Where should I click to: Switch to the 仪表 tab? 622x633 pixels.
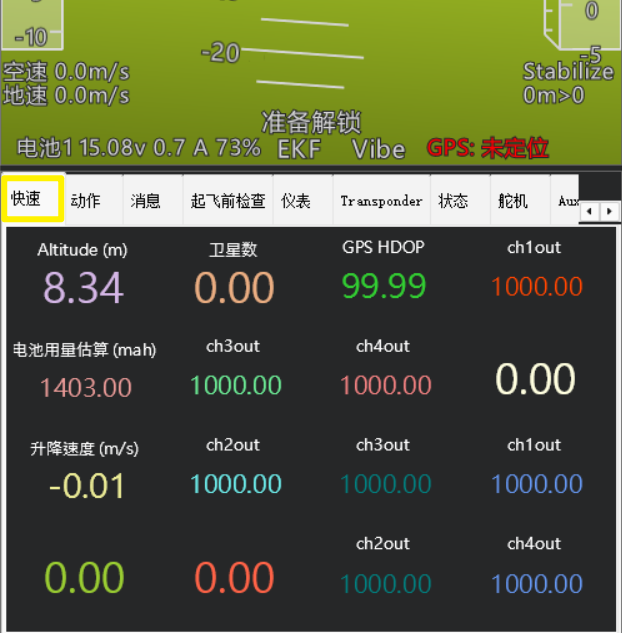(x=296, y=200)
